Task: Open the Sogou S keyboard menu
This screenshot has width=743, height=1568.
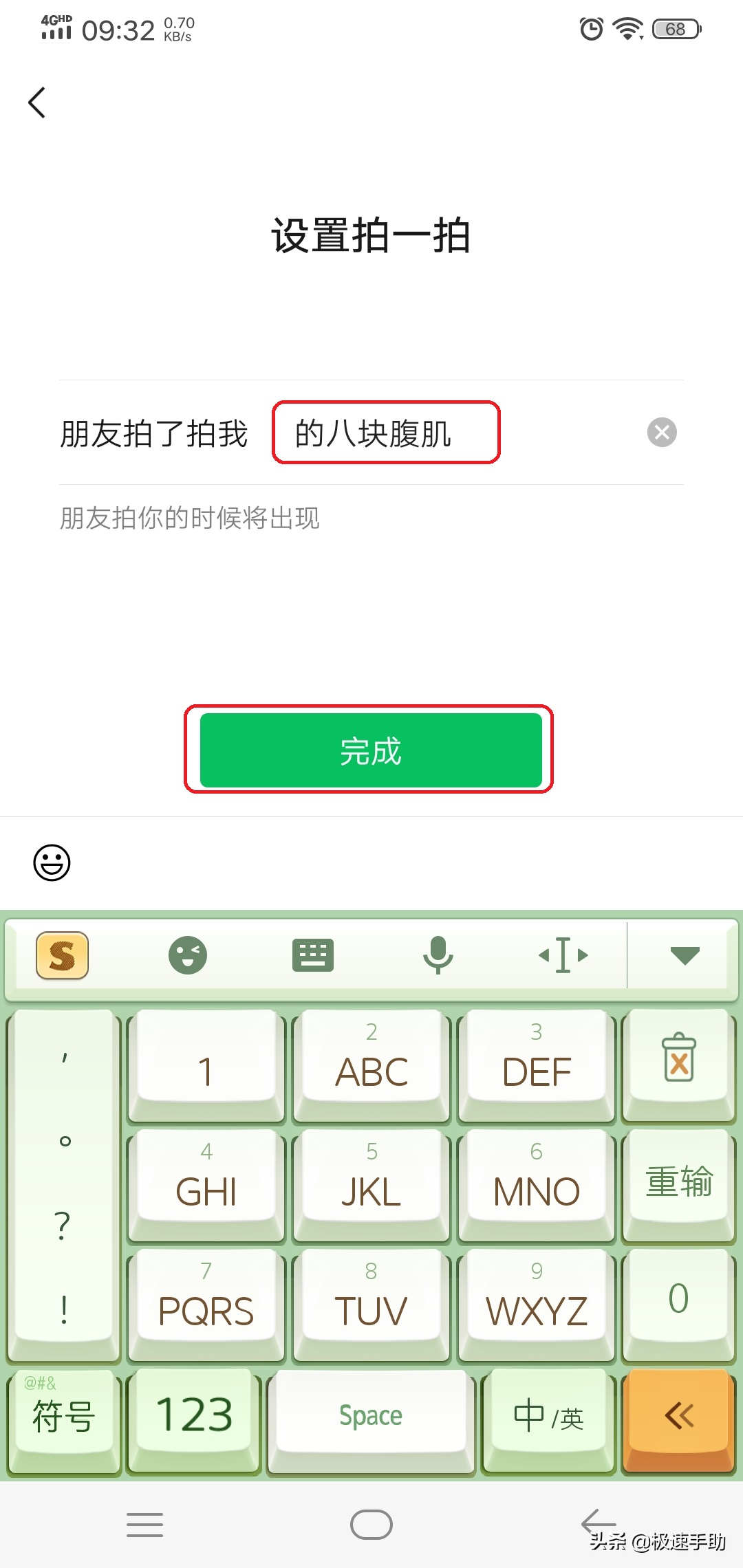Action: pos(62,955)
